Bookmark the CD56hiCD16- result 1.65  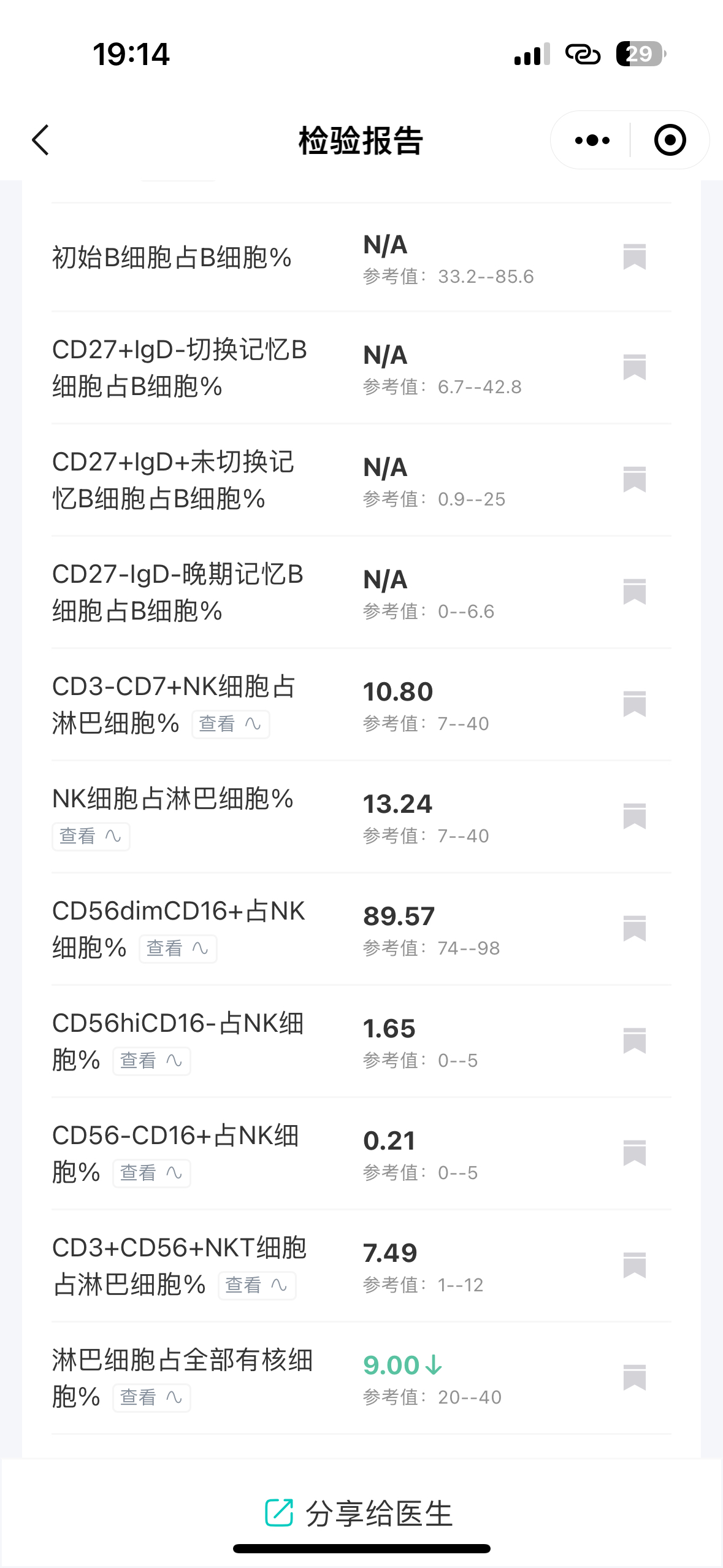(635, 1040)
